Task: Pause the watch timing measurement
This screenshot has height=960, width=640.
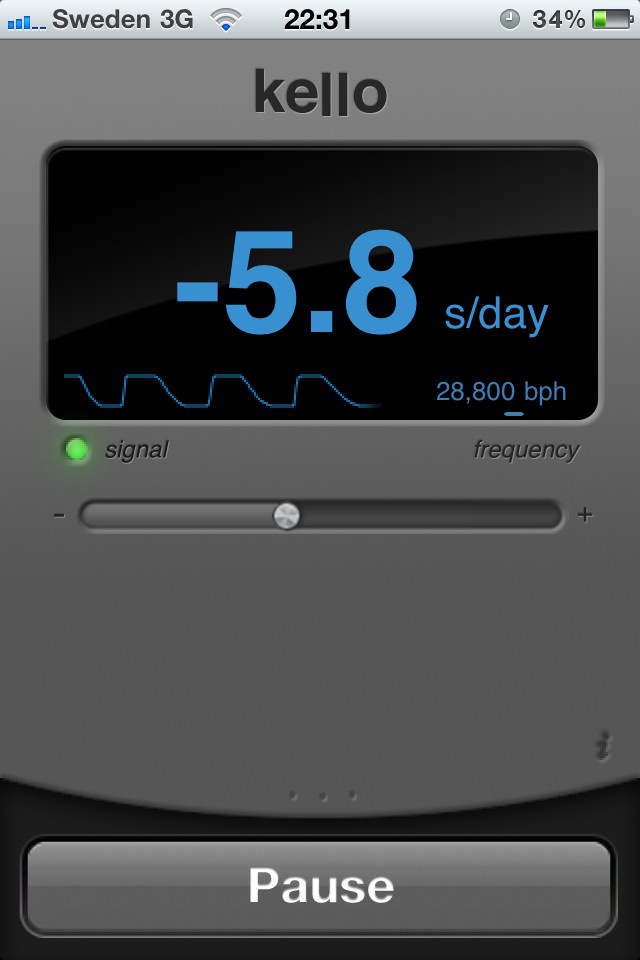Action: (319, 887)
